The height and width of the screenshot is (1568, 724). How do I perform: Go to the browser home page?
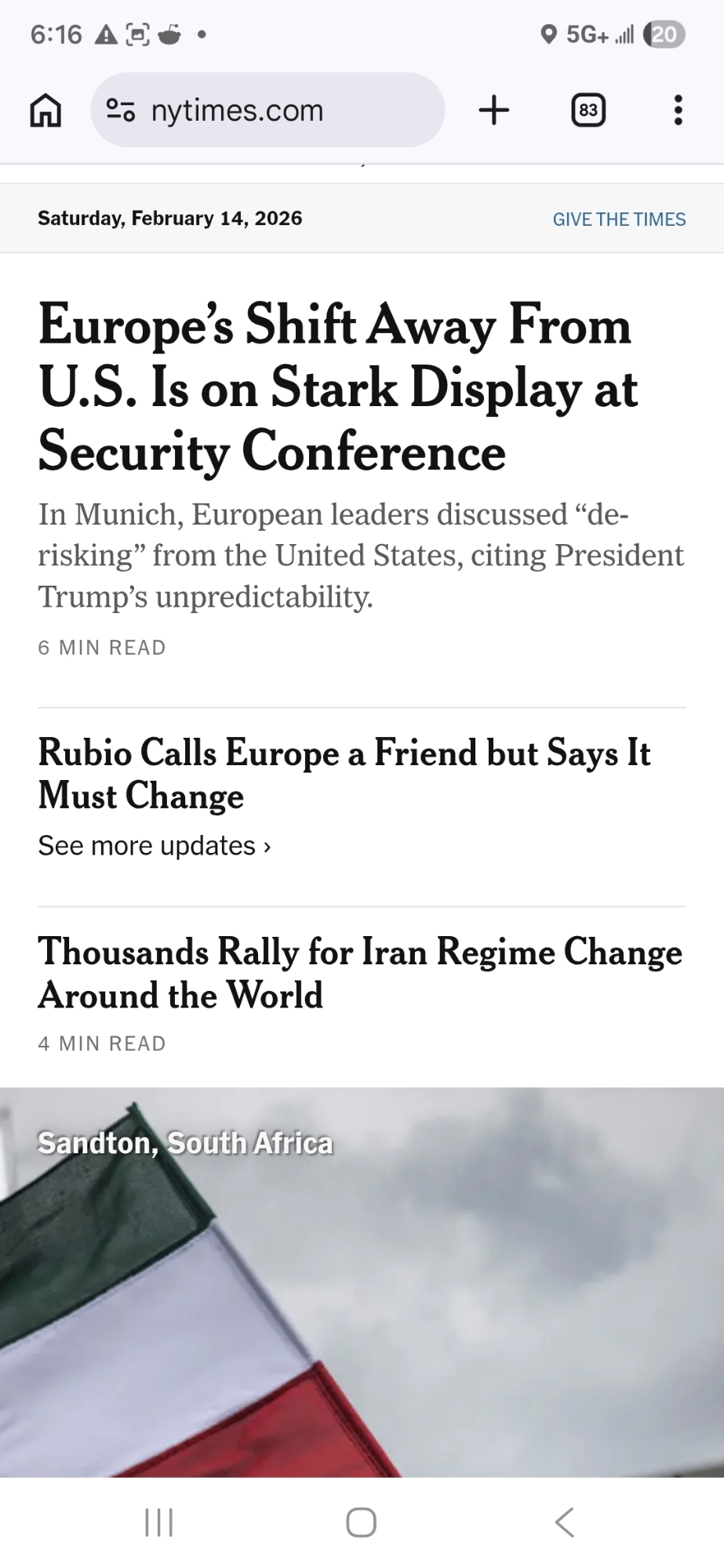pos(45,111)
